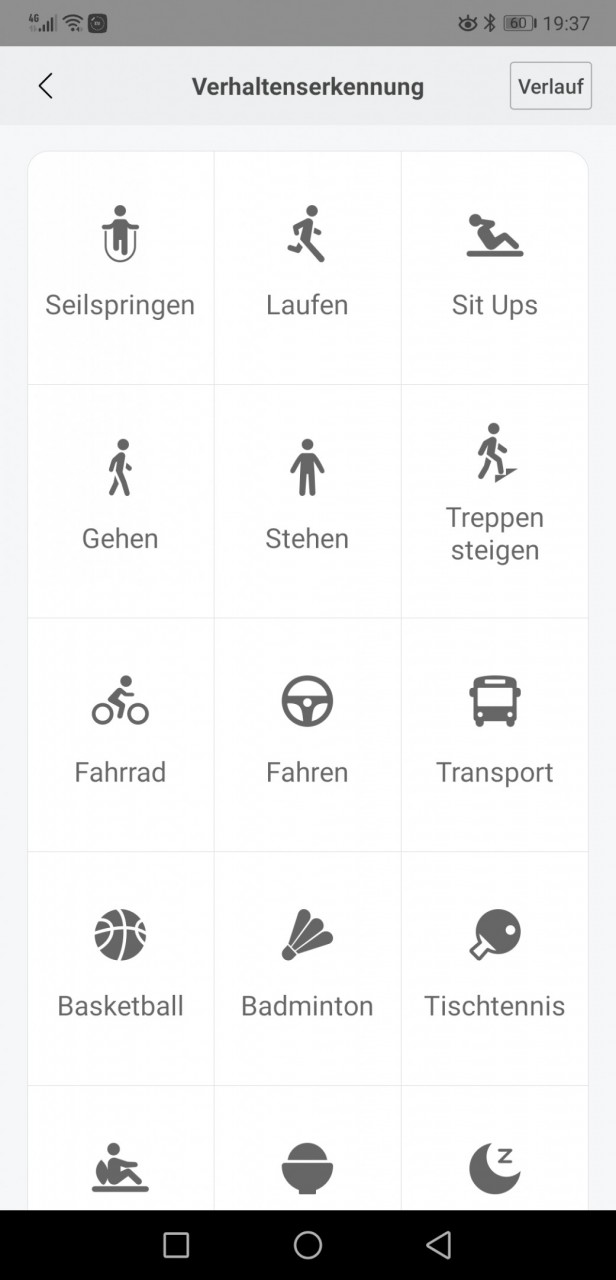Select the Seilspringen activity
Screen dimensions: 616x1280
(120, 268)
